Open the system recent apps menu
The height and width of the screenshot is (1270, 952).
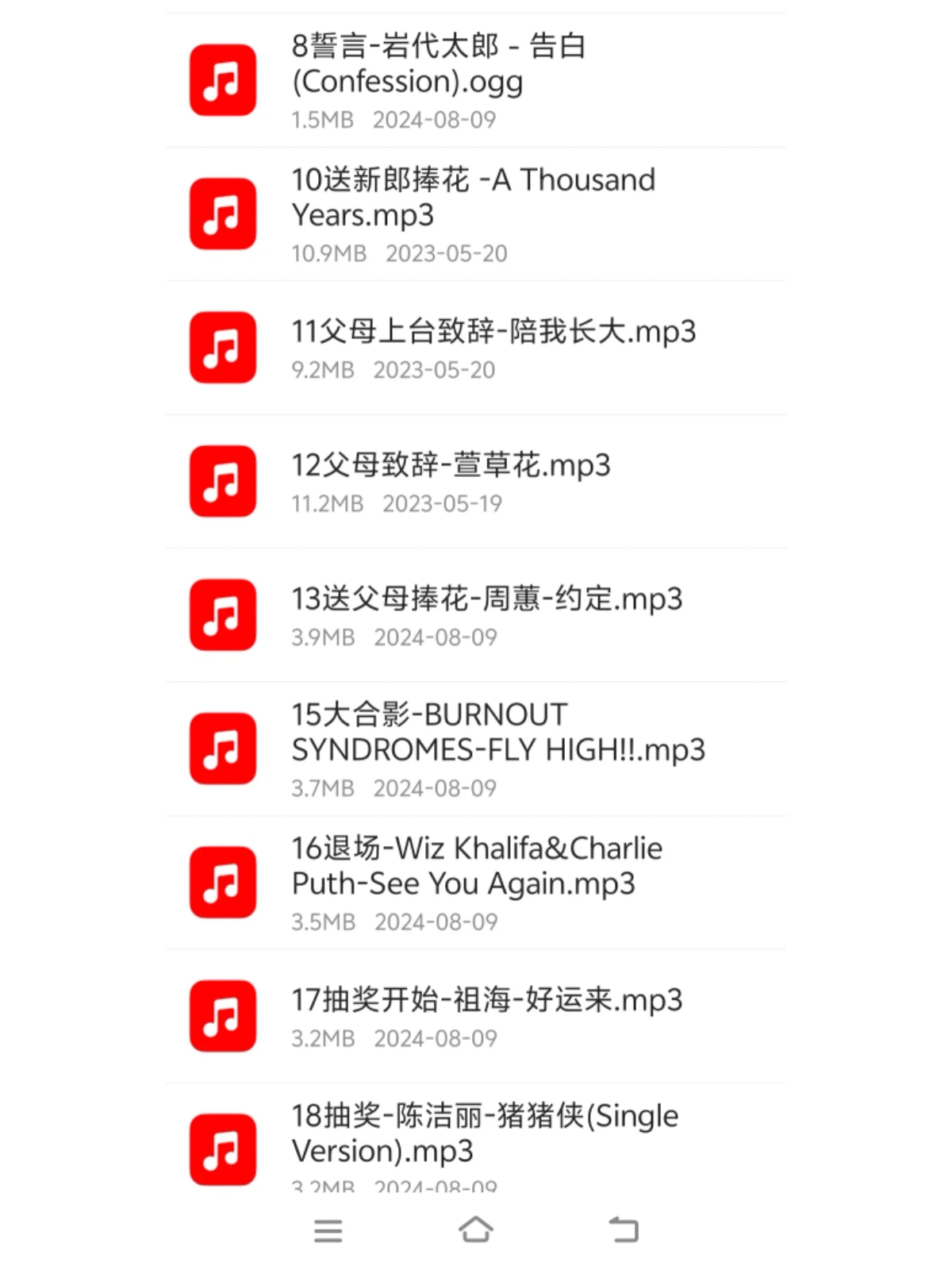point(328,1230)
